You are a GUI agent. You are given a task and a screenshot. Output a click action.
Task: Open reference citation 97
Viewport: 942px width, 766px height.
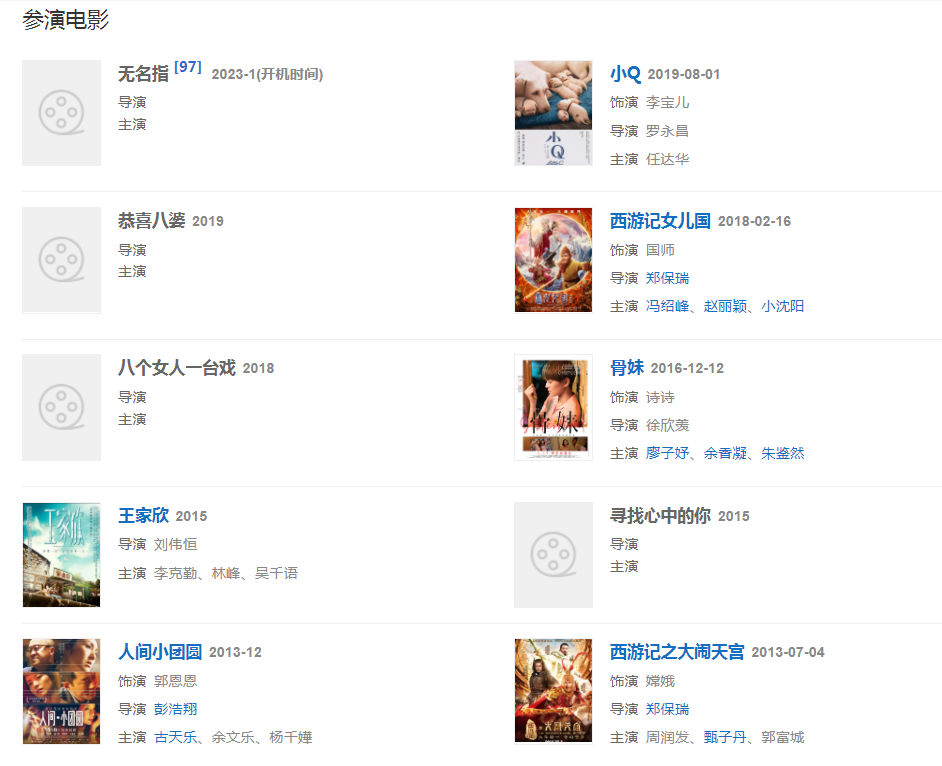pyautogui.click(x=188, y=67)
